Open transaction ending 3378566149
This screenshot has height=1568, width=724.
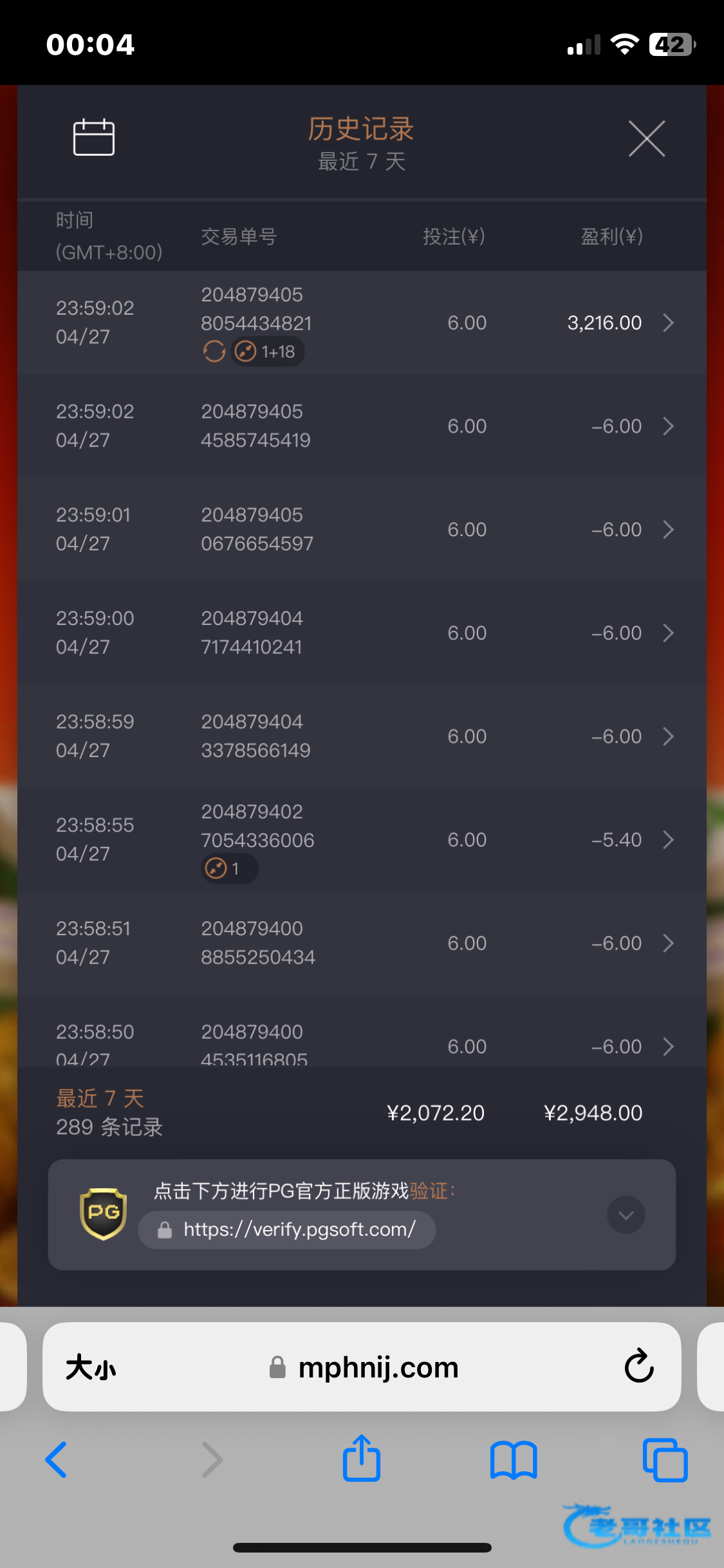click(668, 736)
